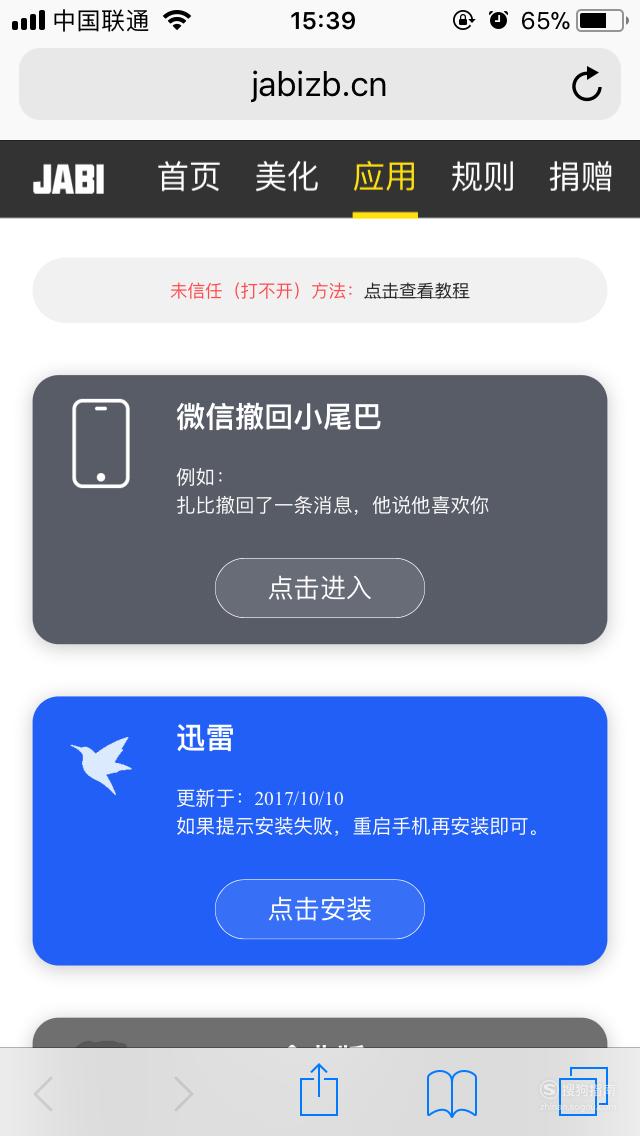The height and width of the screenshot is (1136, 640).
Task: Go to the 首页 tab
Action: (x=188, y=178)
